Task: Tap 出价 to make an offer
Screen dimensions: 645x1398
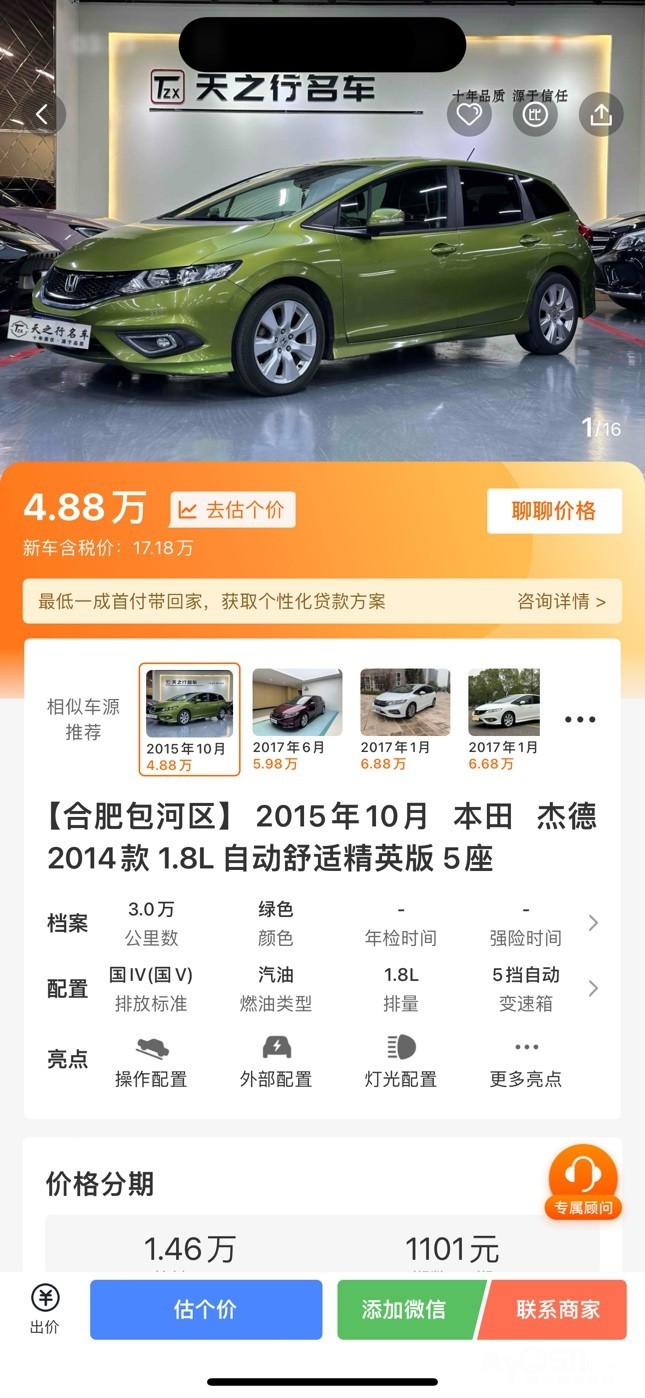Action: [x=45, y=1309]
